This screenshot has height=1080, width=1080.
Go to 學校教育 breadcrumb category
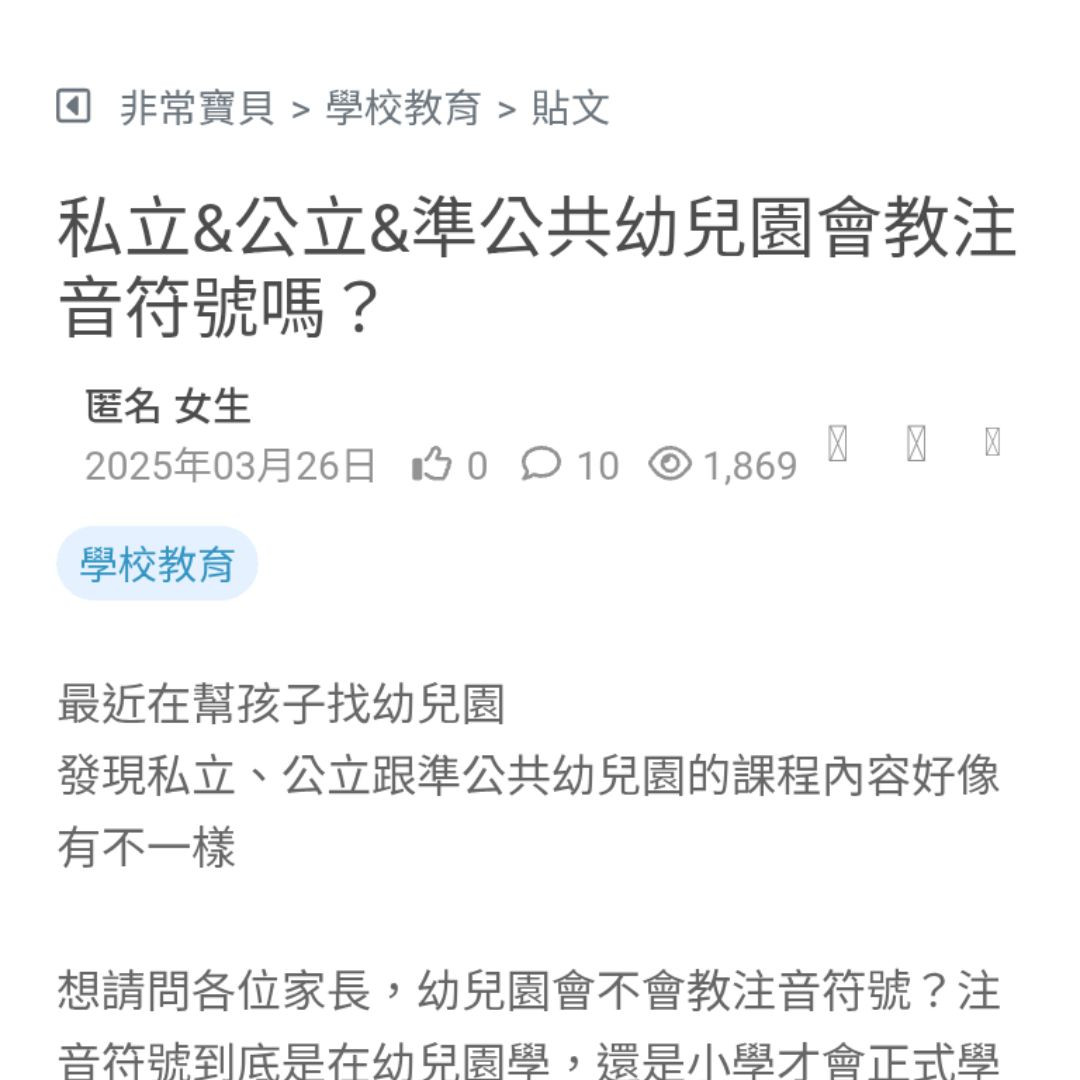403,108
